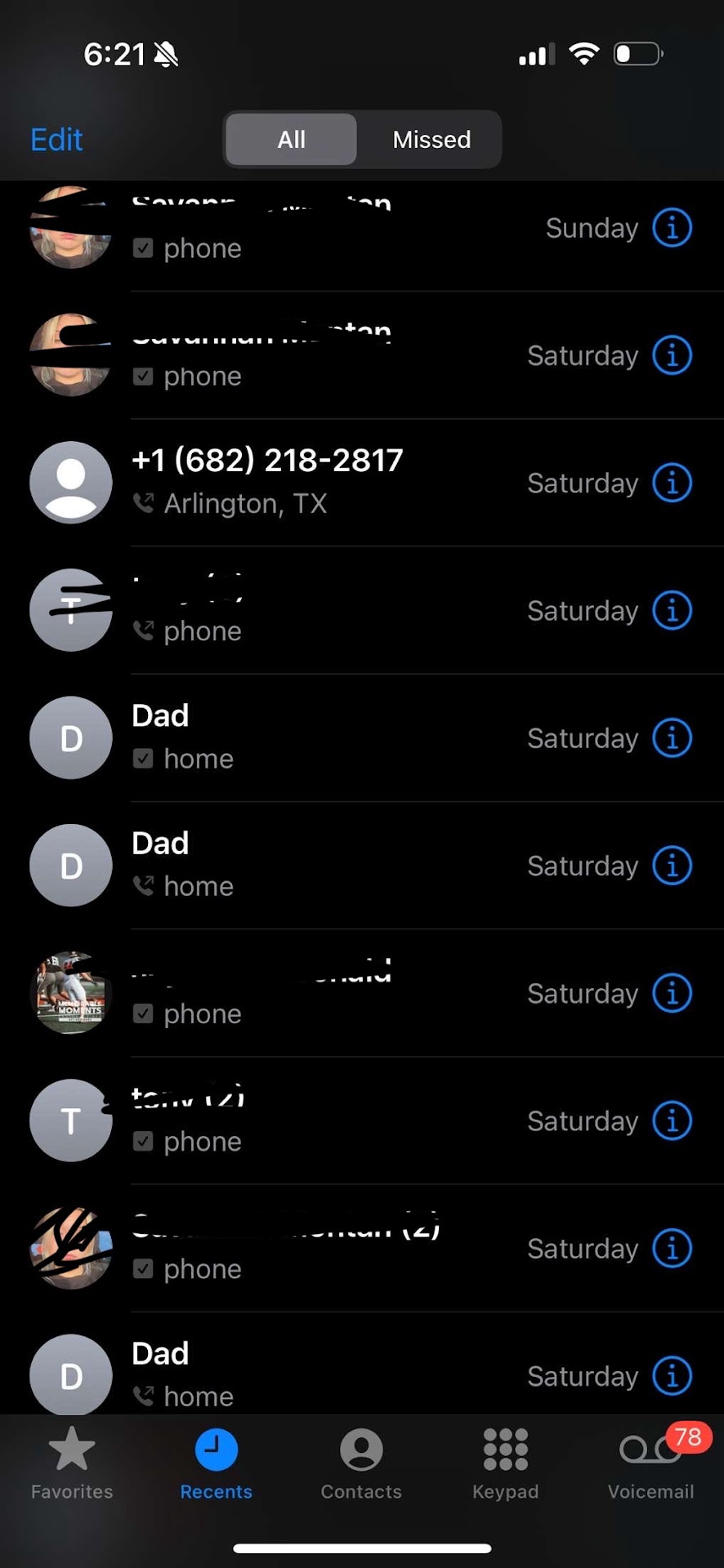Switch to the Missed calls tab
Screen dimensions: 724x1568
pyautogui.click(x=431, y=140)
